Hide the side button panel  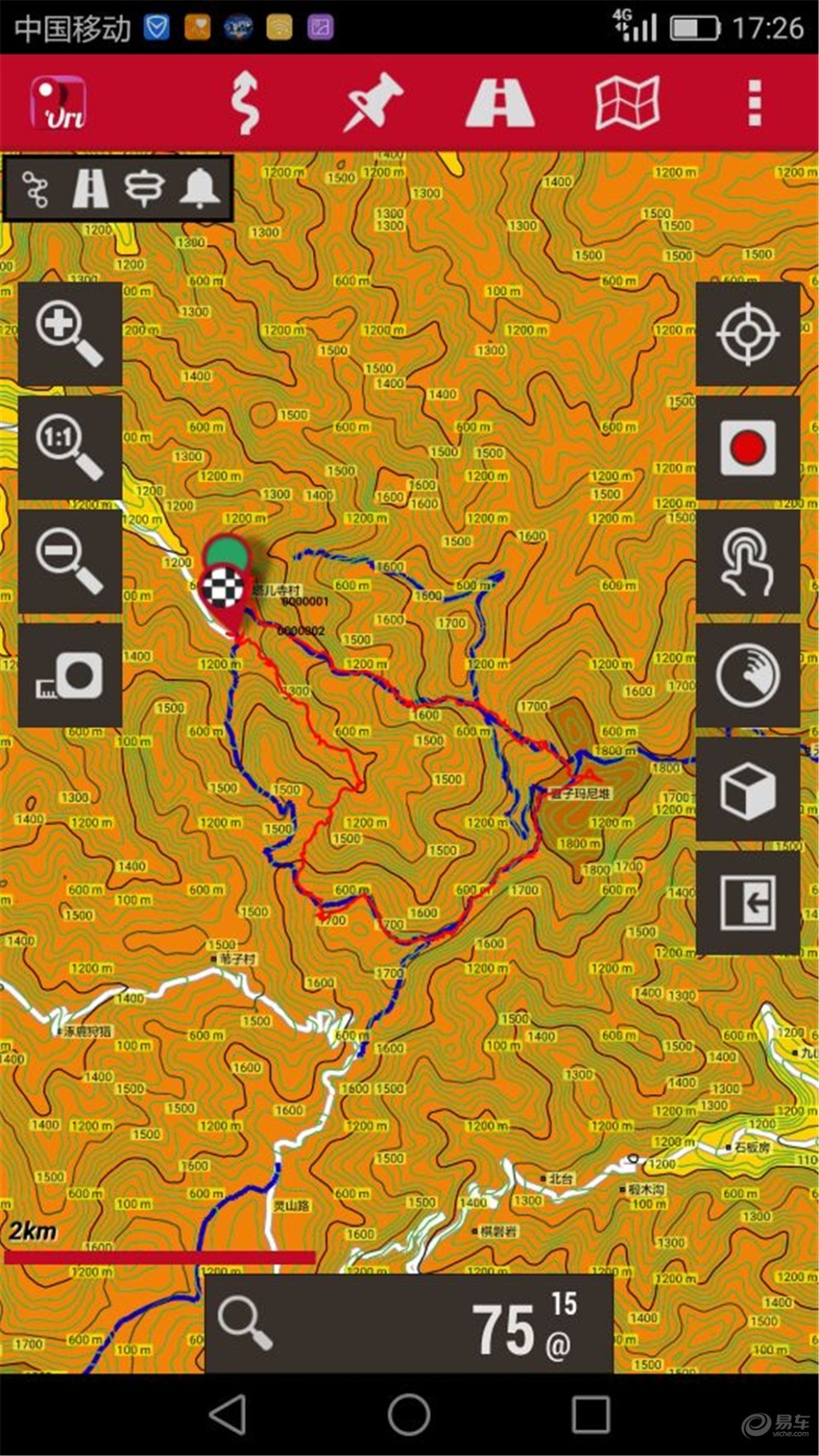748,903
